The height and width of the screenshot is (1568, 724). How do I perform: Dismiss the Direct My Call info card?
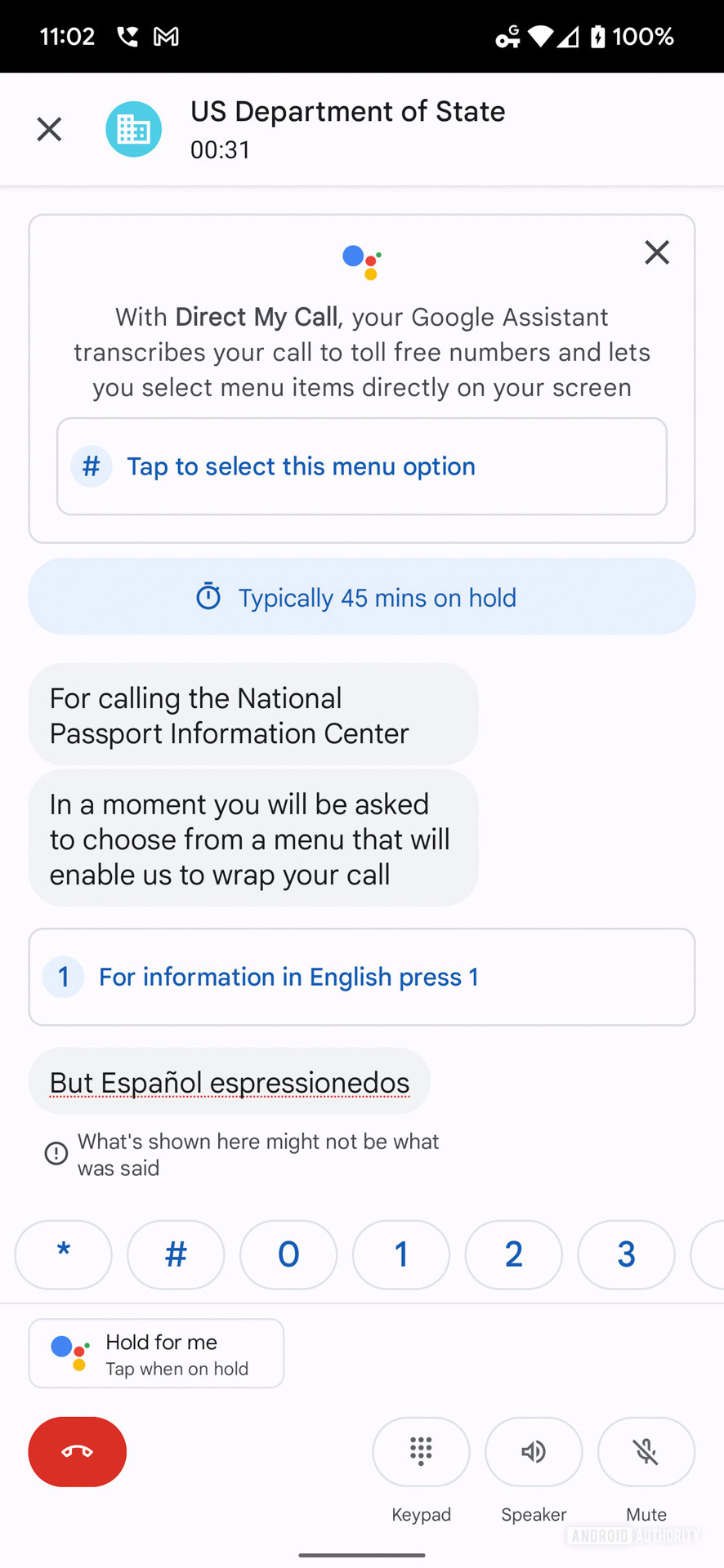[x=657, y=252]
